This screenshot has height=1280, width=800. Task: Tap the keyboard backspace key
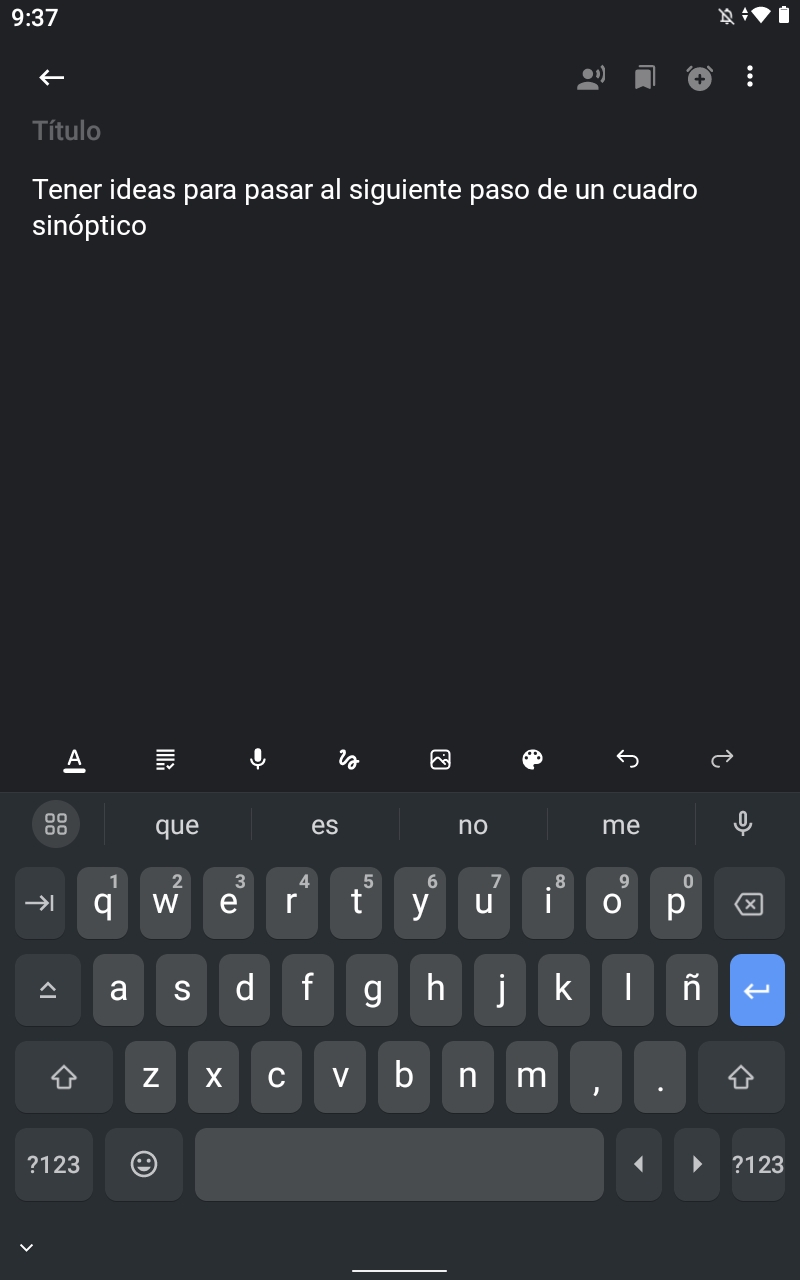(x=748, y=903)
